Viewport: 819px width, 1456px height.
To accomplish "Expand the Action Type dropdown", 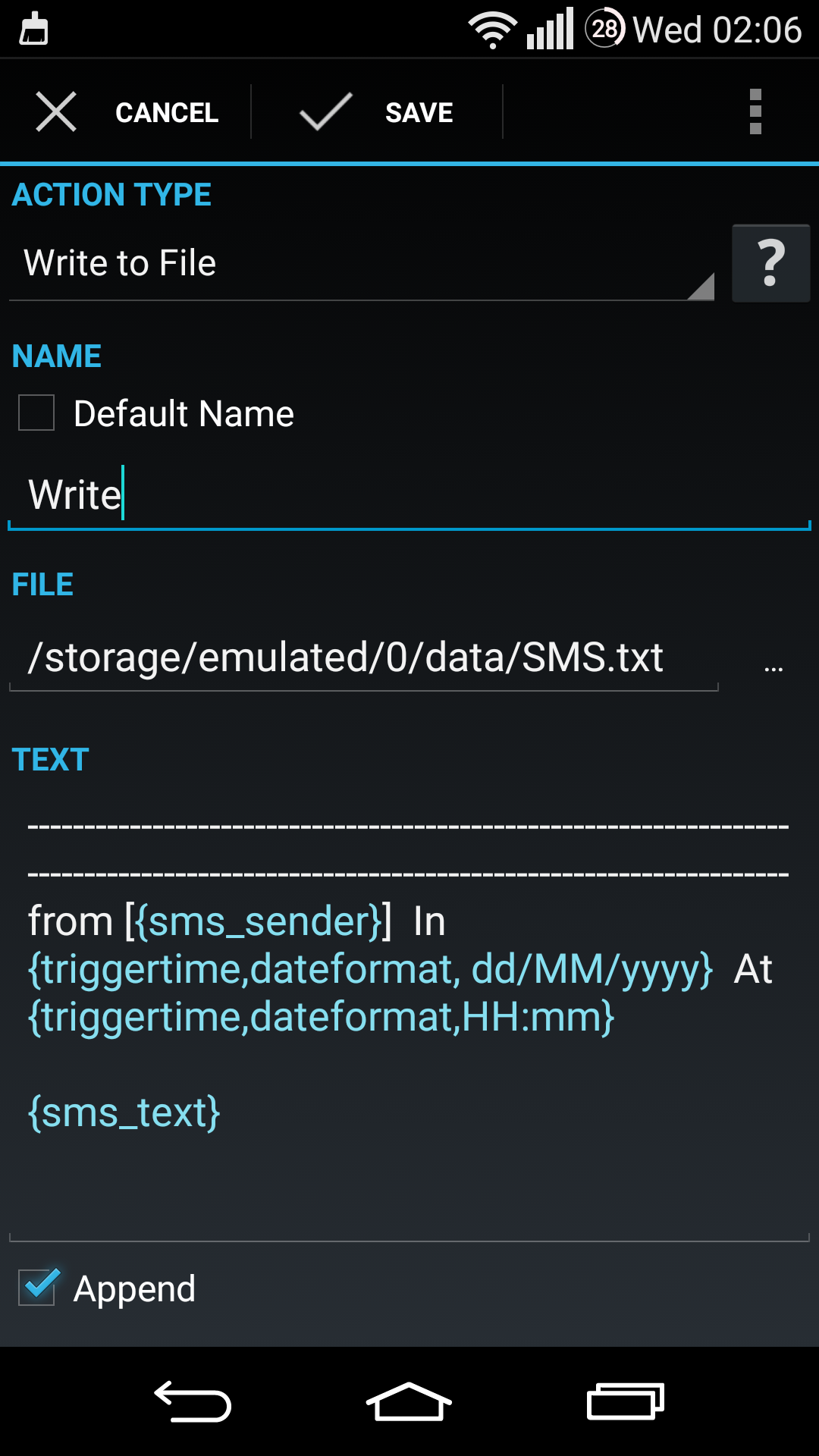I will point(361,264).
